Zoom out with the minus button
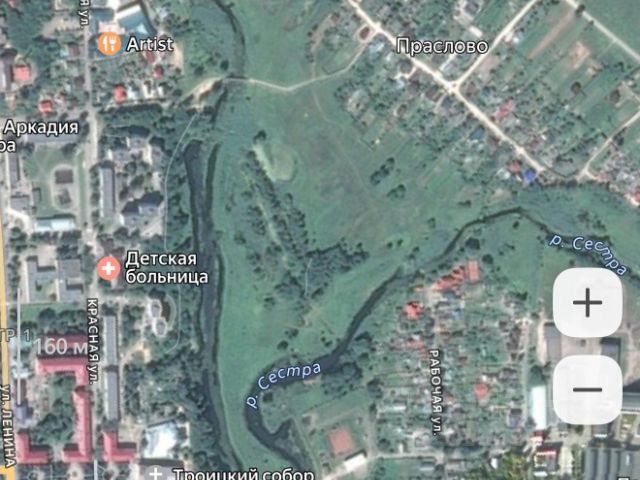The height and width of the screenshot is (480, 640). pos(587,390)
